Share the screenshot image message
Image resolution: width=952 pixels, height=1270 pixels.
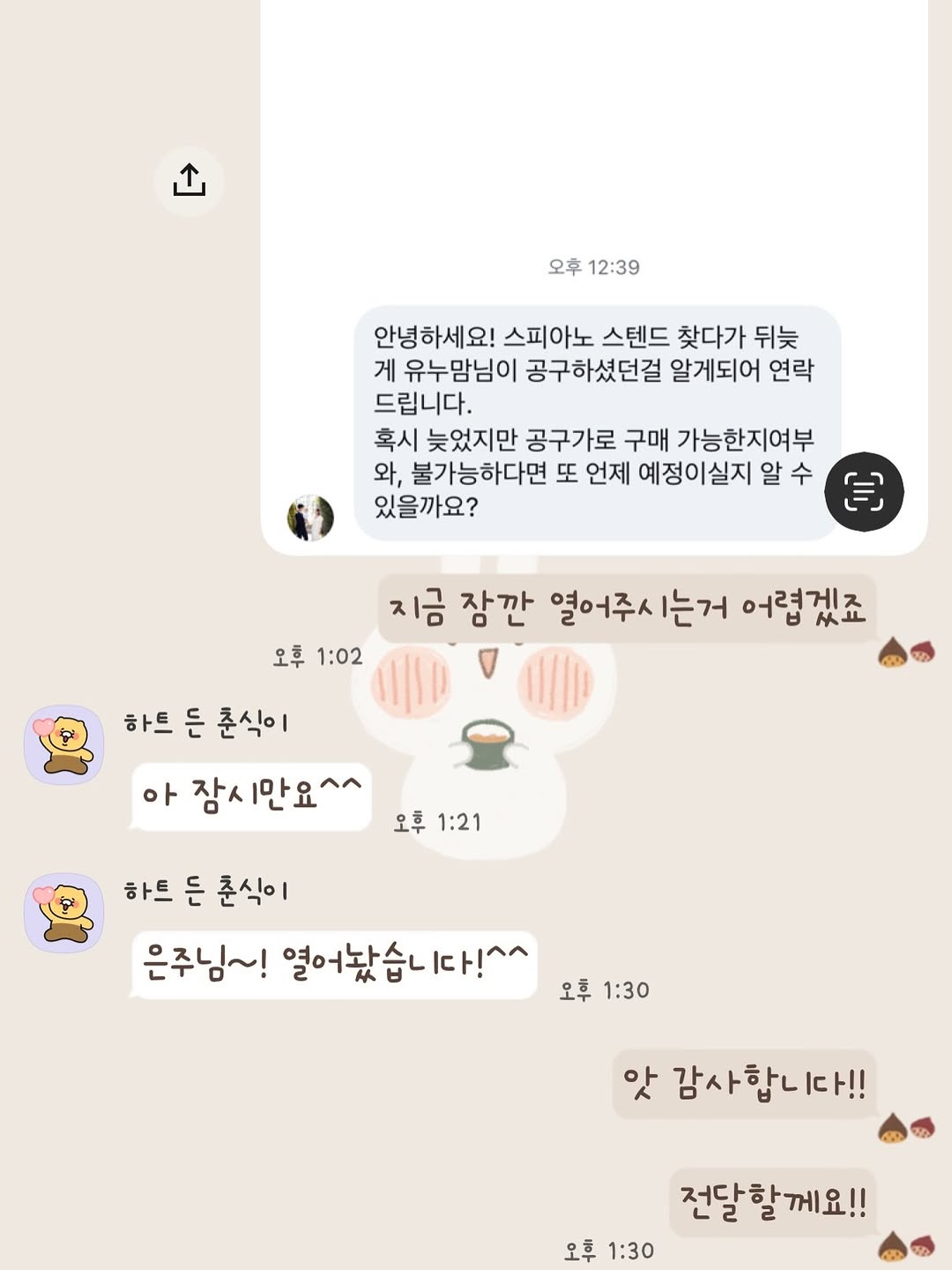[x=189, y=181]
